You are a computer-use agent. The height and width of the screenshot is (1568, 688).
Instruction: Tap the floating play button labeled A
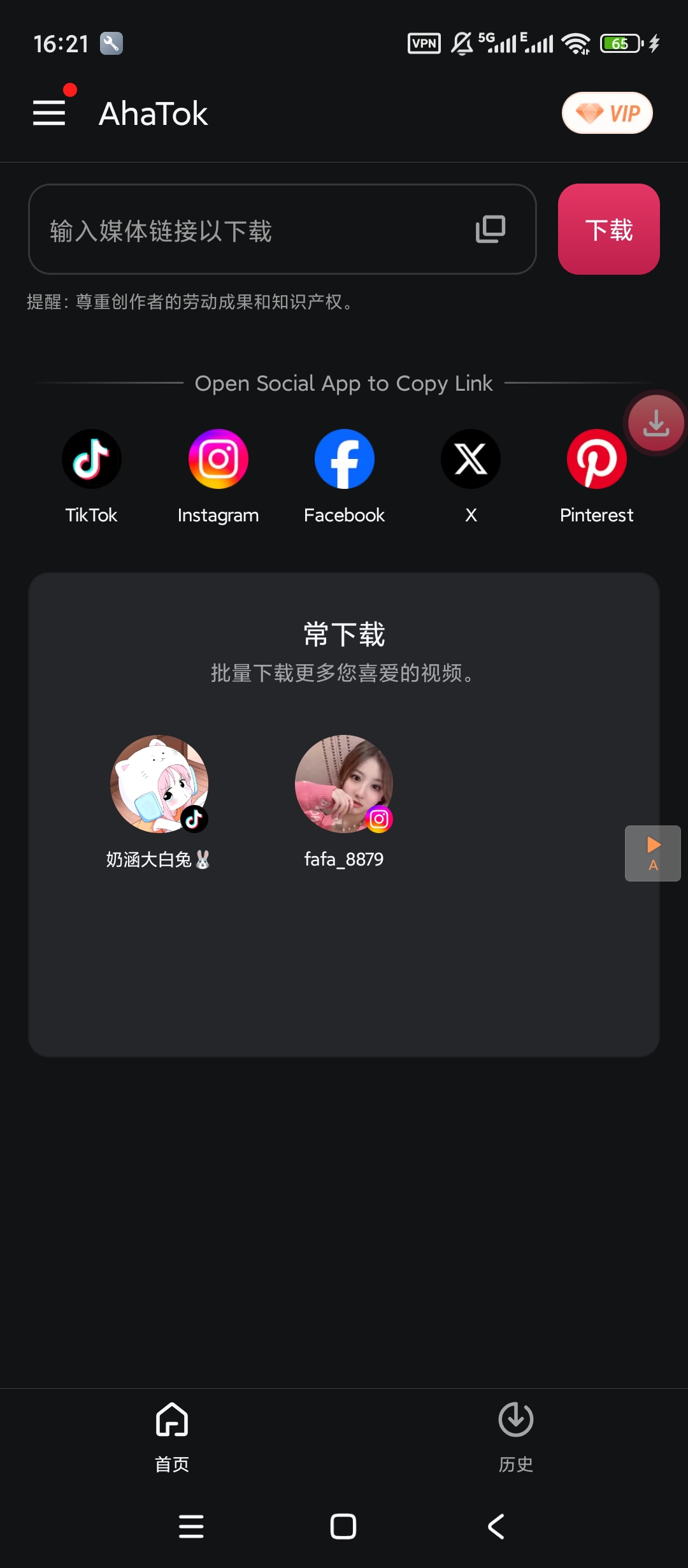[x=652, y=853]
